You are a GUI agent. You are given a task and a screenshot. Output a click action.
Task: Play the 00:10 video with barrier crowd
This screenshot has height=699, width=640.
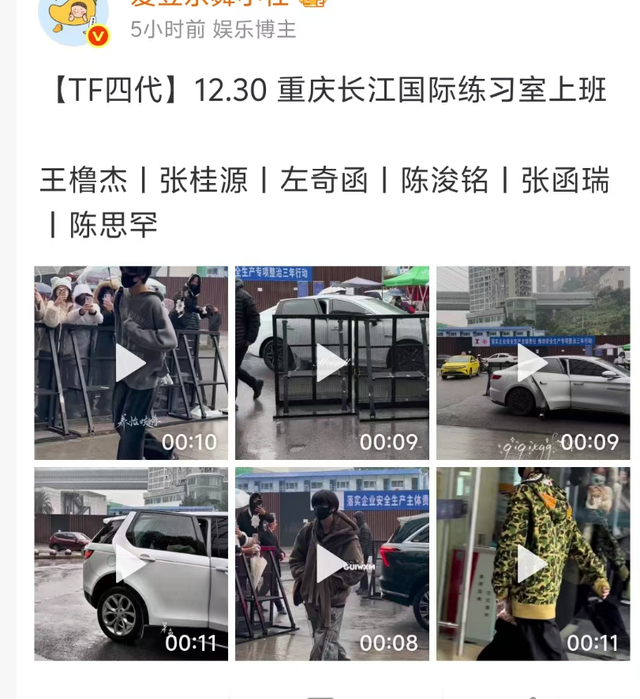pyautogui.click(x=131, y=363)
